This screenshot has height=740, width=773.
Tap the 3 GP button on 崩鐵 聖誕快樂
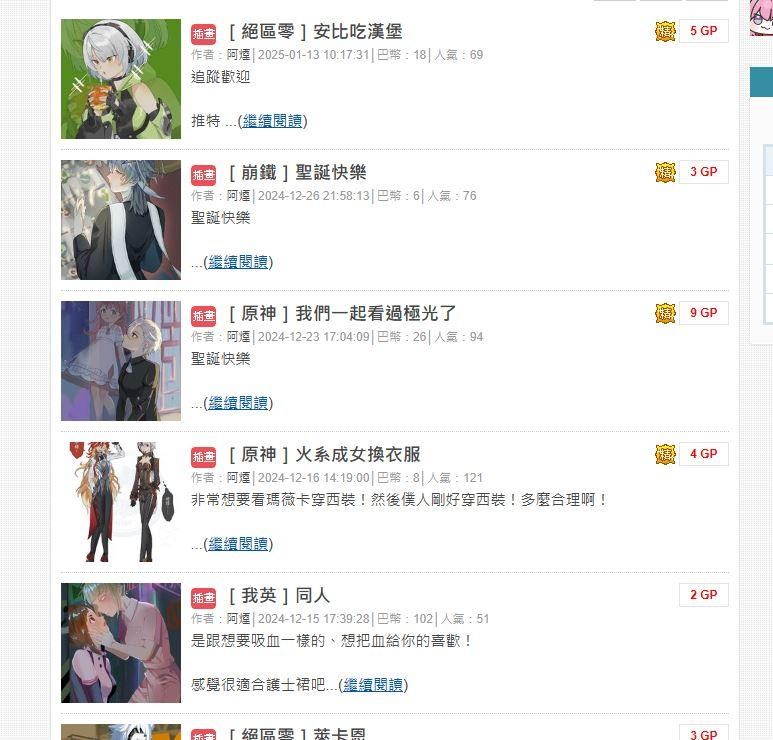point(703,172)
